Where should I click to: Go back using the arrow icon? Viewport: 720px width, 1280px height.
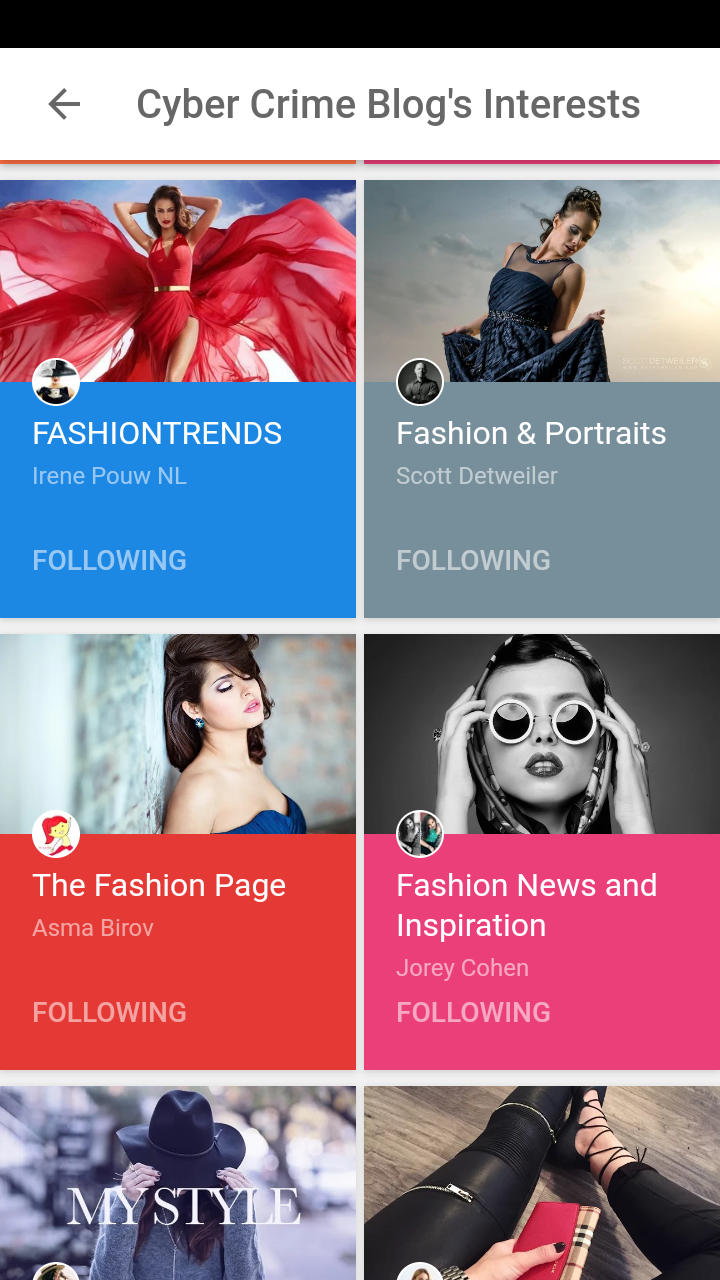click(64, 104)
